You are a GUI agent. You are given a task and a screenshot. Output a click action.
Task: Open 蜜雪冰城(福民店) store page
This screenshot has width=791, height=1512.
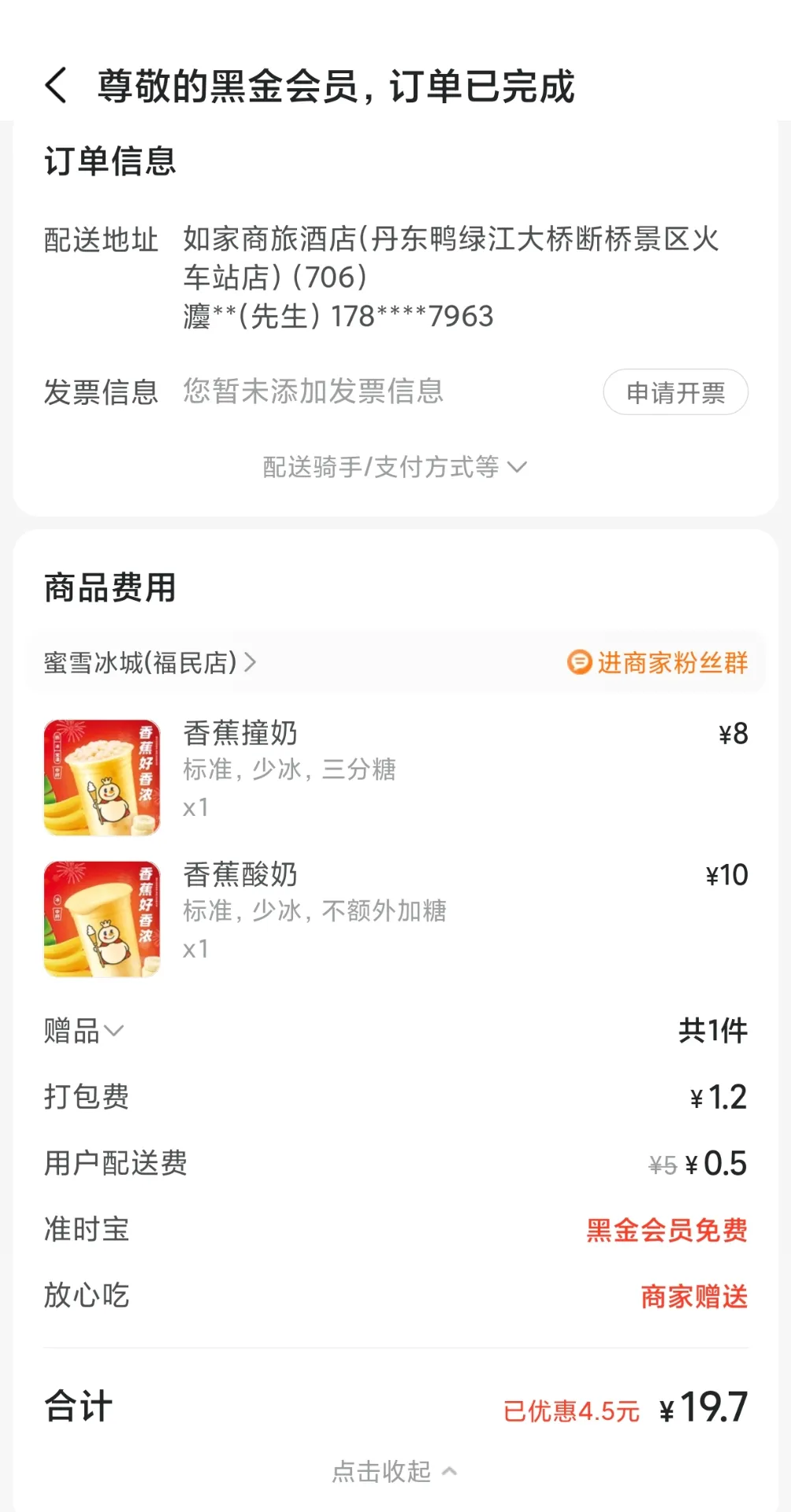[142, 663]
